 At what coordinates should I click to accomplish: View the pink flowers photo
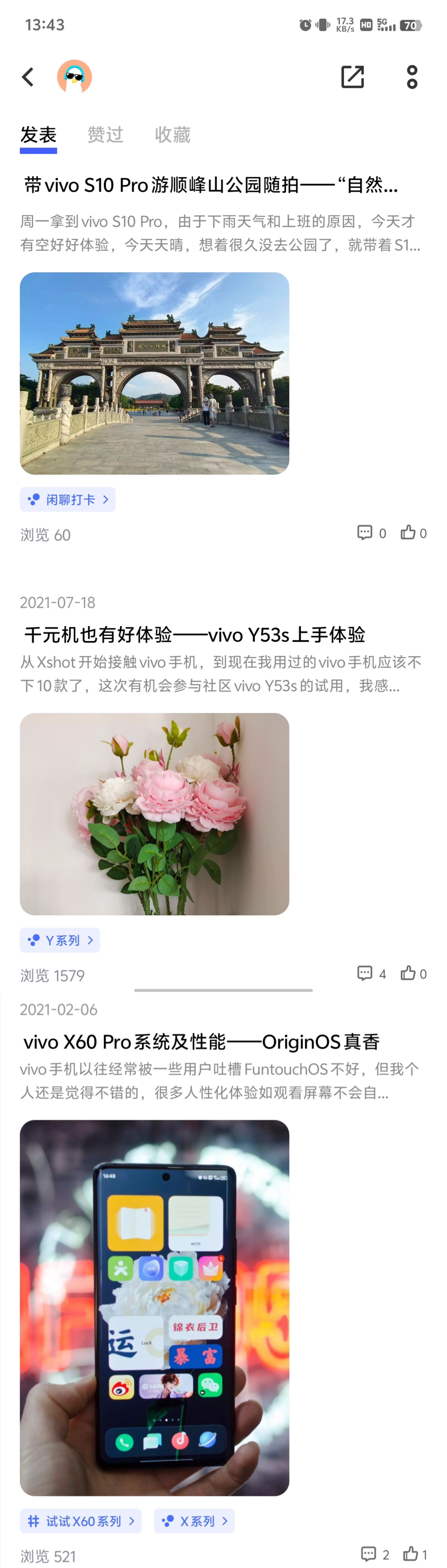click(154, 814)
